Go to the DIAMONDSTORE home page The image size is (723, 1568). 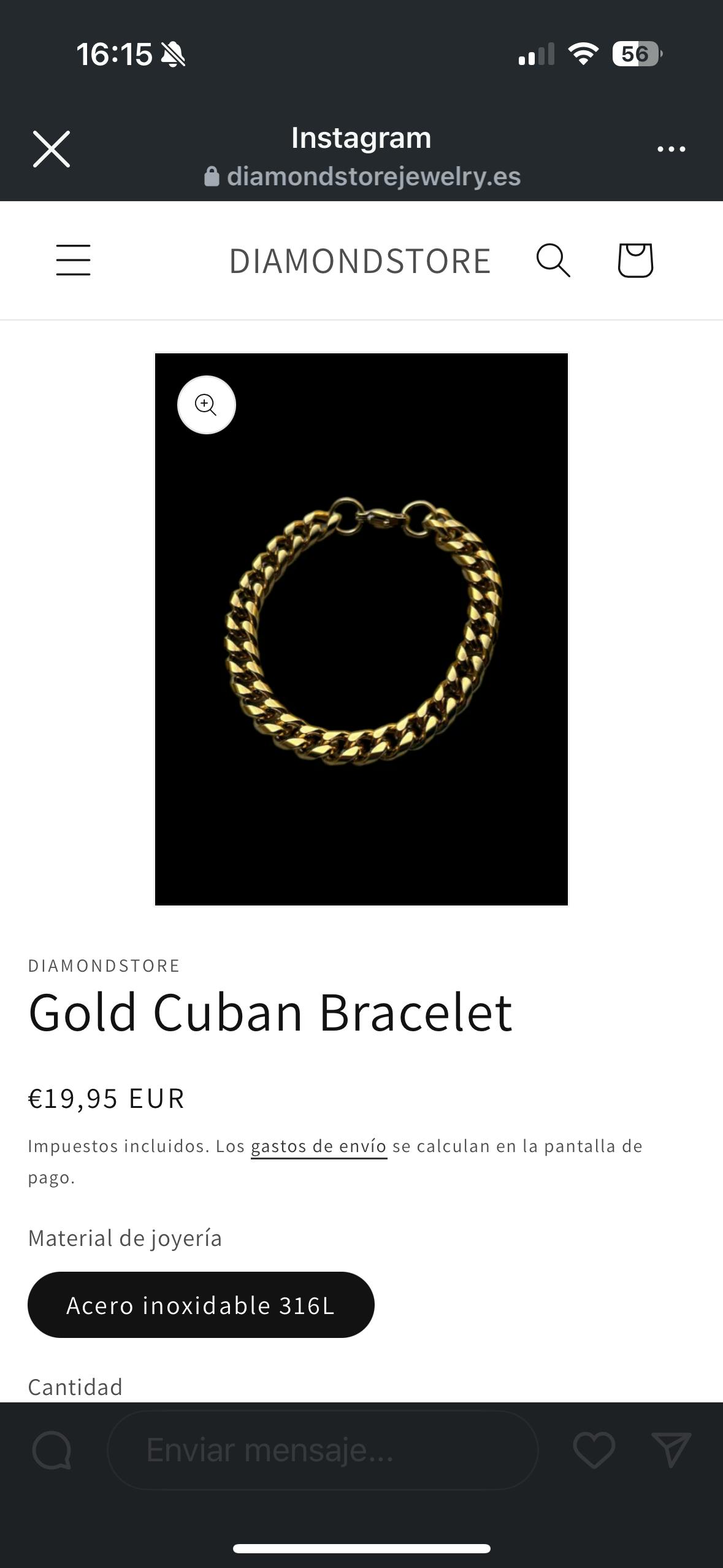tap(360, 261)
